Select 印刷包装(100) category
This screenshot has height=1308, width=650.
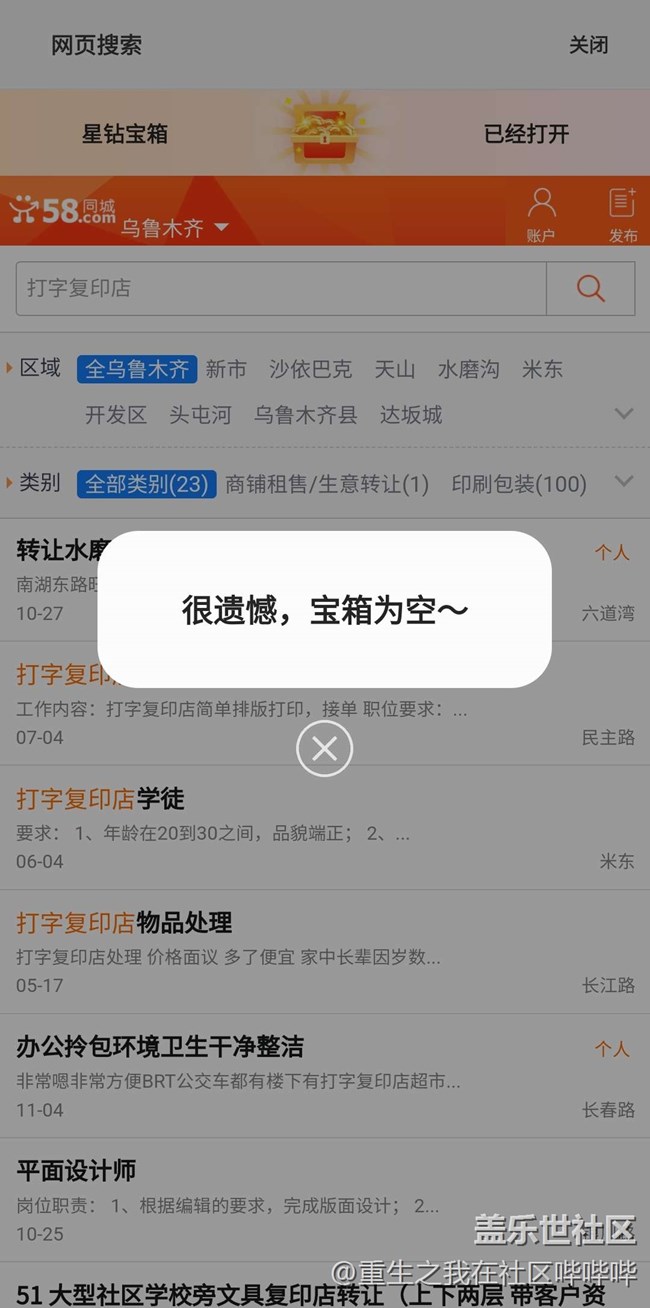coord(519,484)
